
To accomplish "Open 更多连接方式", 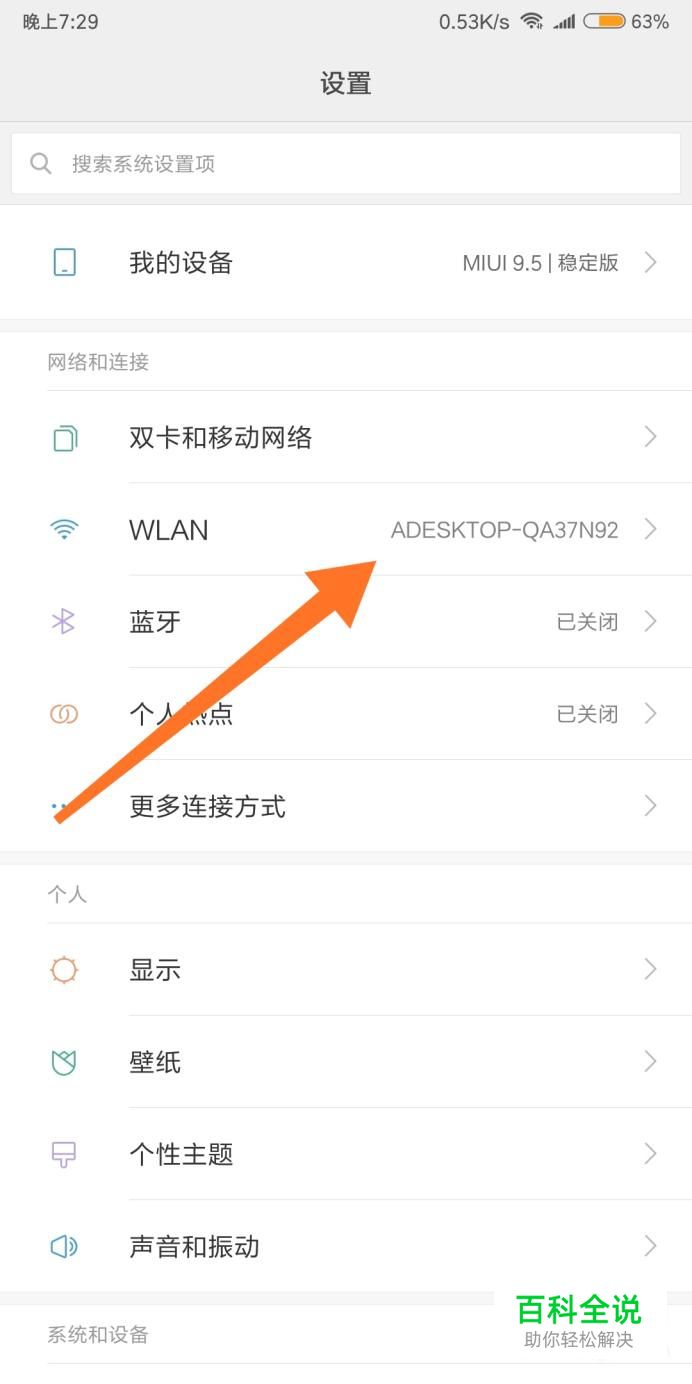I will (x=345, y=806).
